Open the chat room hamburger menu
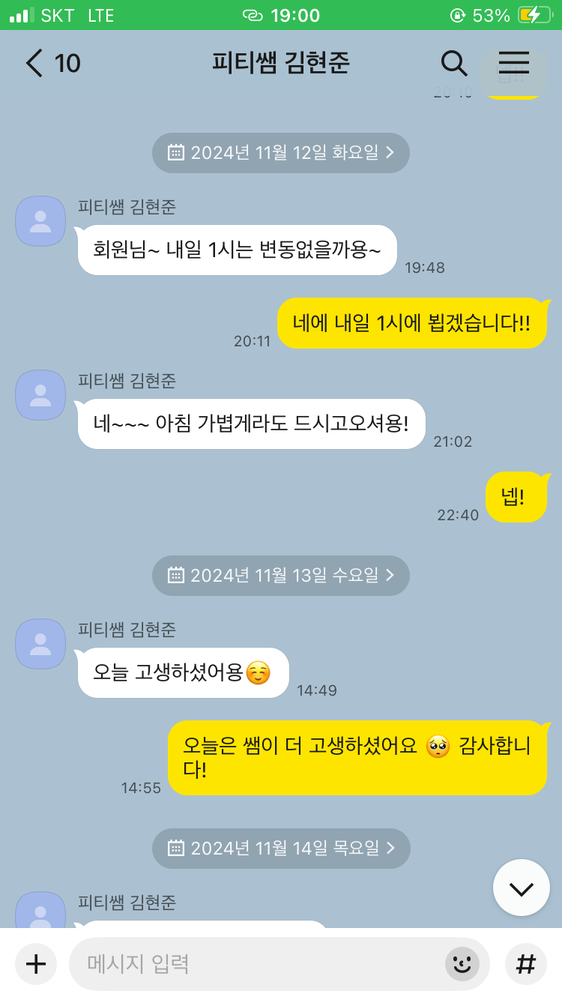The width and height of the screenshot is (562, 1000). click(x=514, y=62)
